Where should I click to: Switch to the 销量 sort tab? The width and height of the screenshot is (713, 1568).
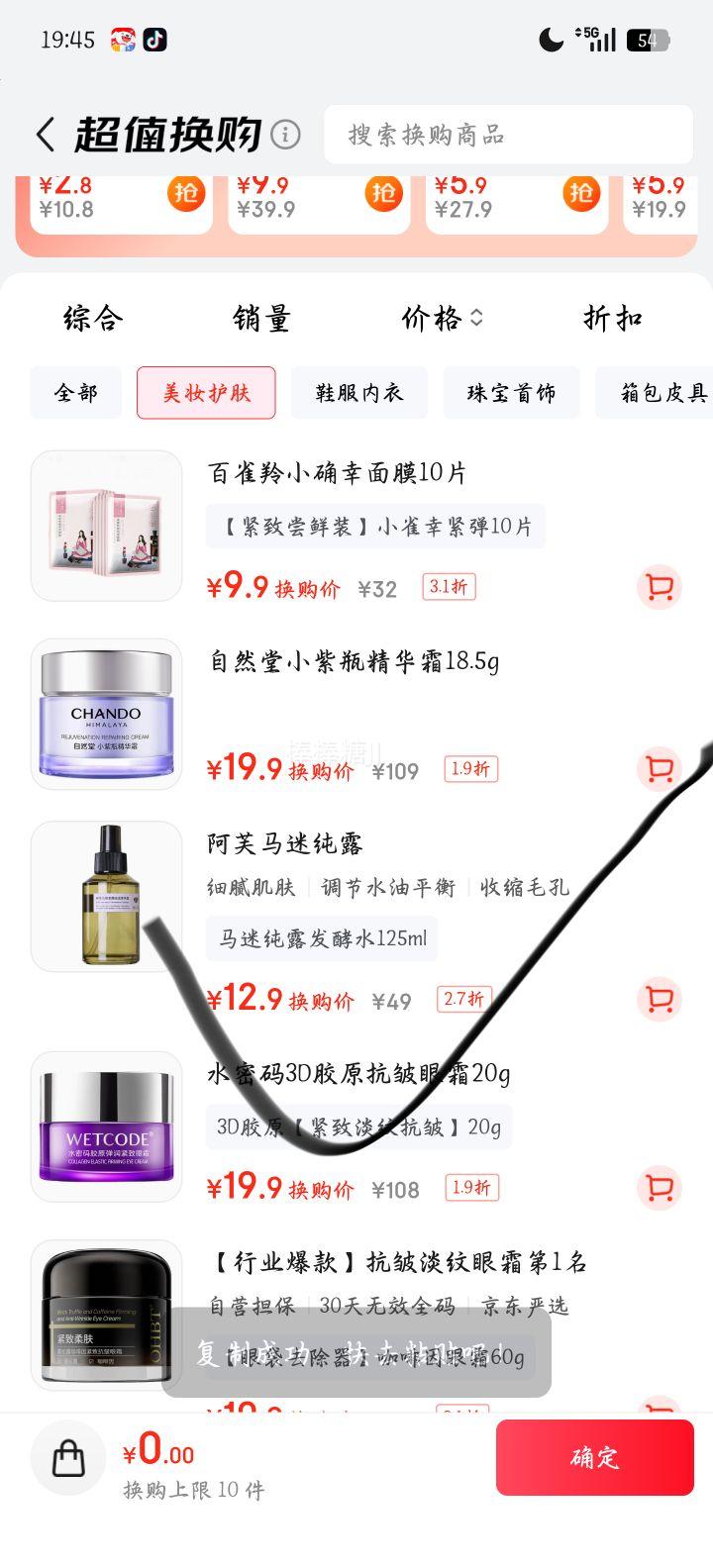click(261, 318)
